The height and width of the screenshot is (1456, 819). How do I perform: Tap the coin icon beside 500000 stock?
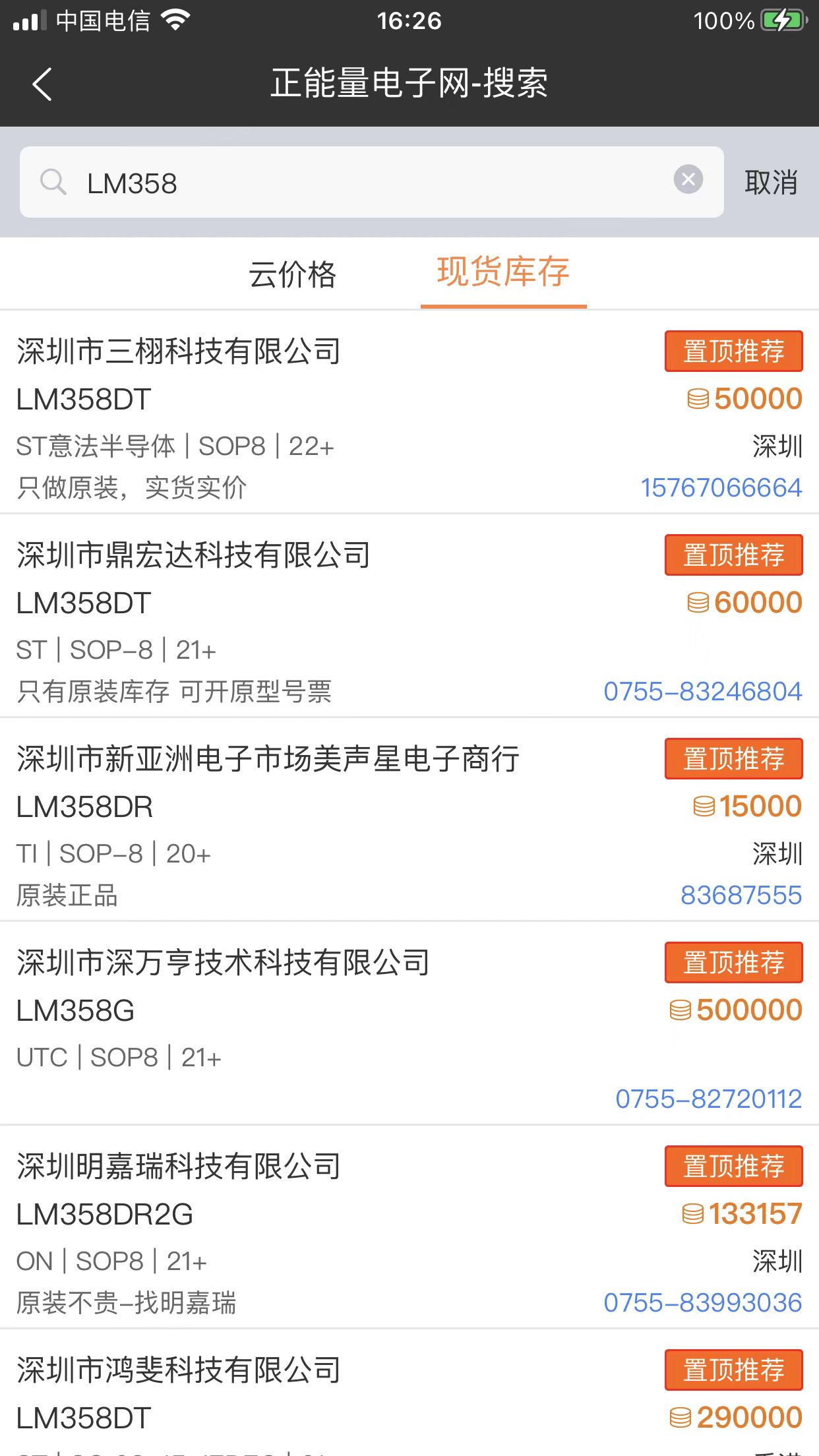[x=679, y=1010]
